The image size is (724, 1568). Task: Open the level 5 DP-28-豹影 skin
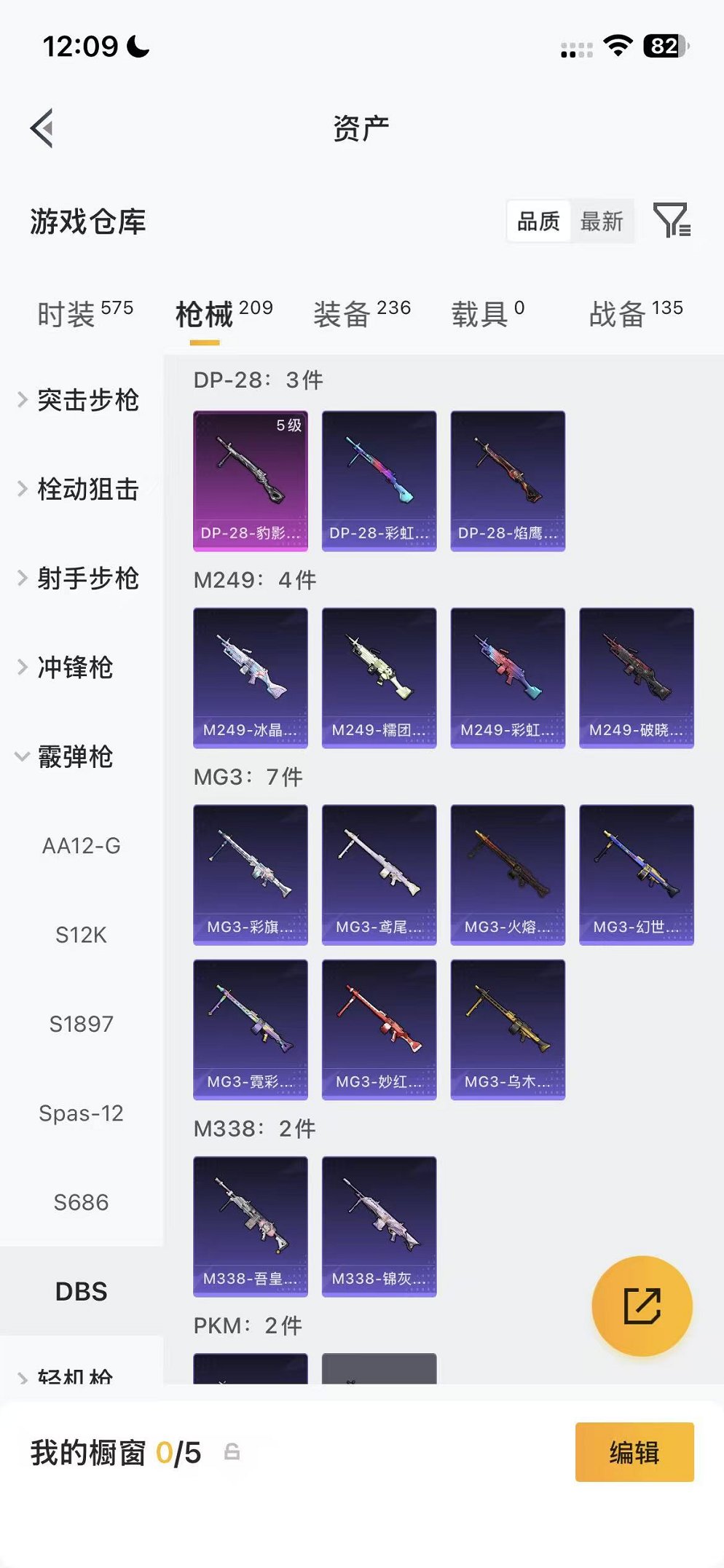251,481
